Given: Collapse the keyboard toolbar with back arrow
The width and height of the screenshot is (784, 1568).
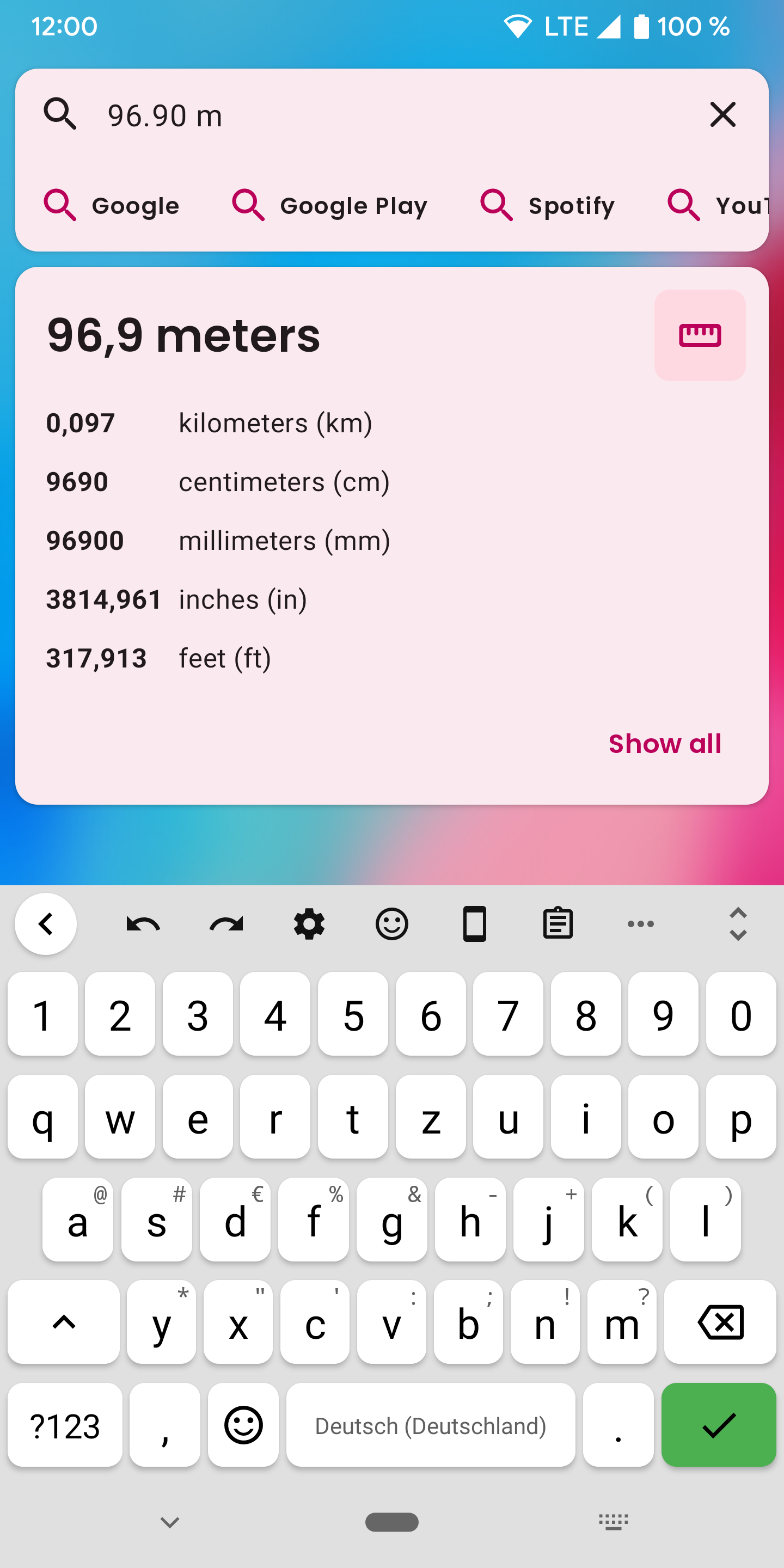Looking at the screenshot, I should tap(46, 924).
